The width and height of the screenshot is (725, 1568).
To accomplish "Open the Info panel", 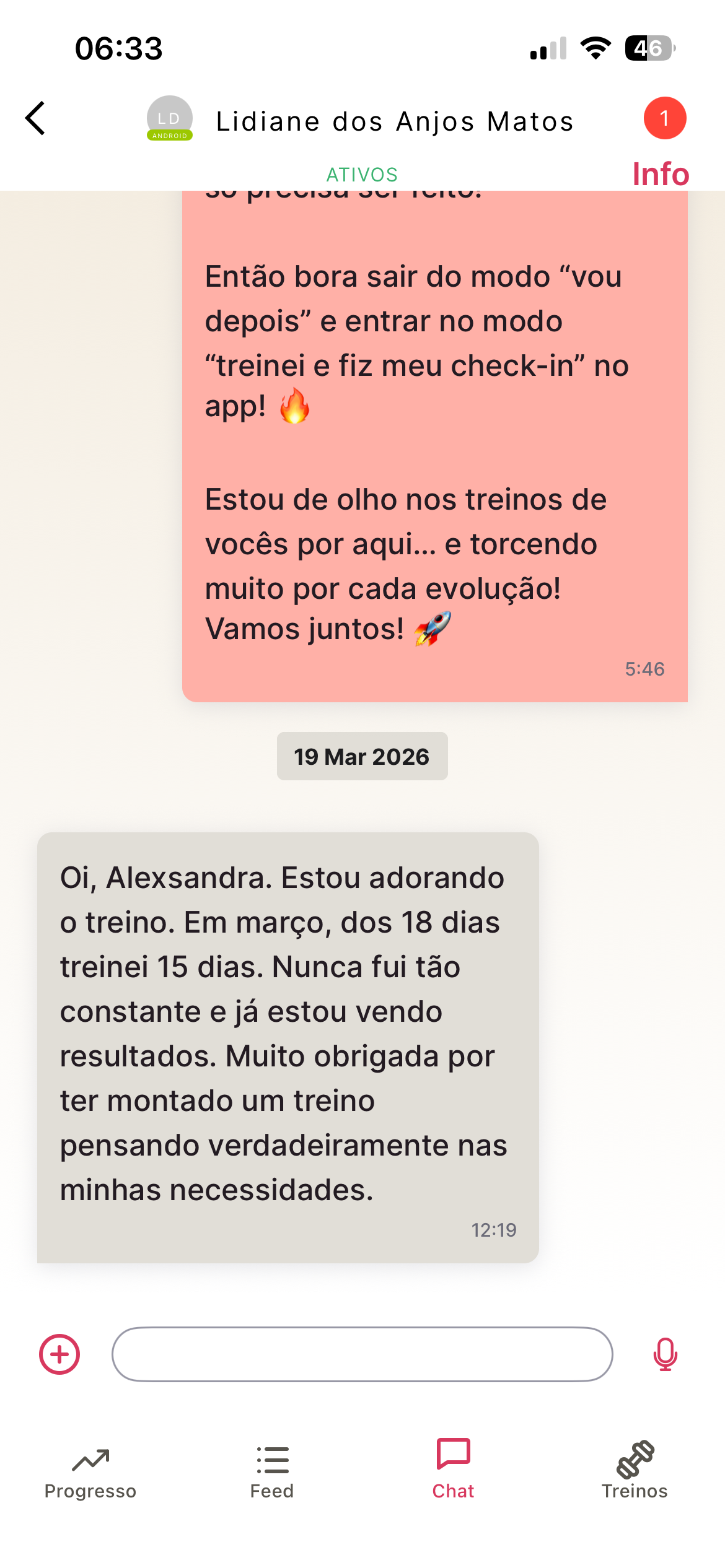I will 660,175.
